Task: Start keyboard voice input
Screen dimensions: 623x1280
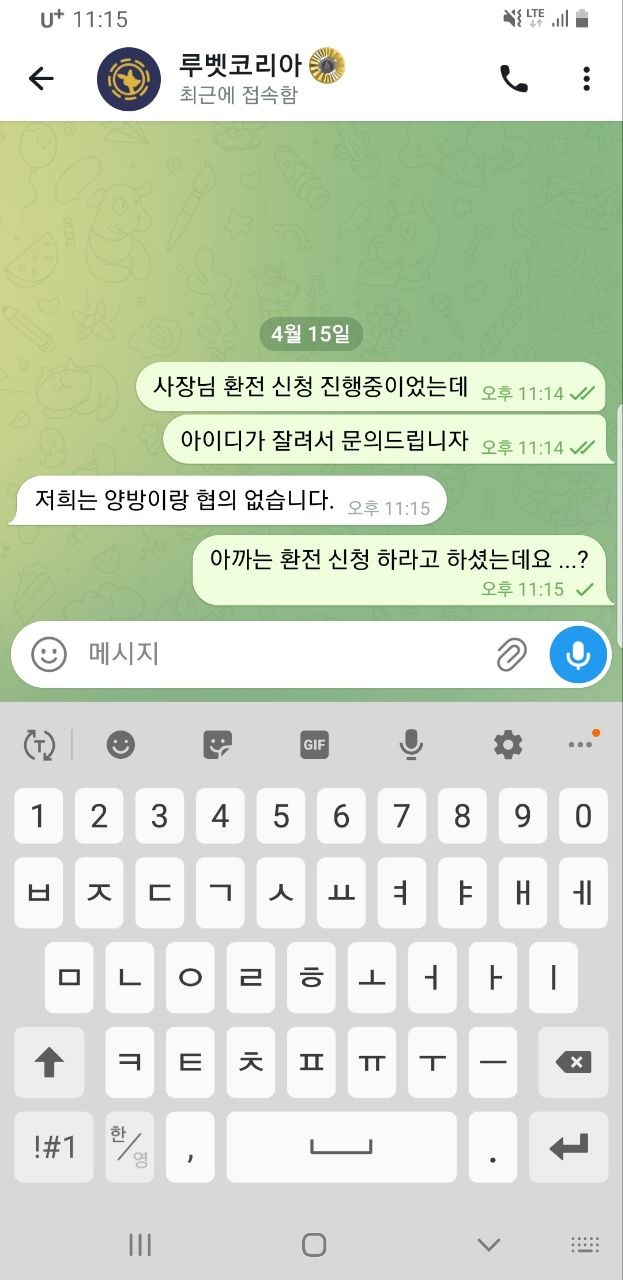Action: [x=410, y=744]
